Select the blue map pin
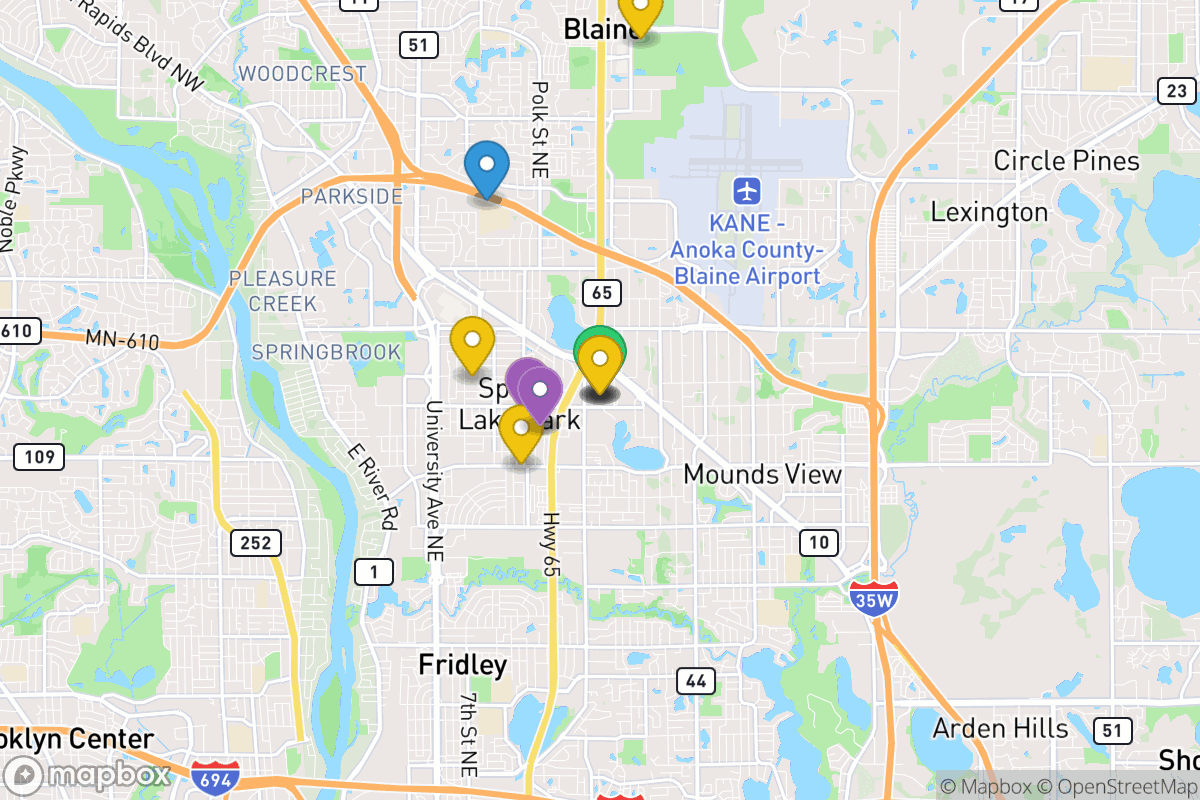The height and width of the screenshot is (800, 1200). tap(487, 166)
